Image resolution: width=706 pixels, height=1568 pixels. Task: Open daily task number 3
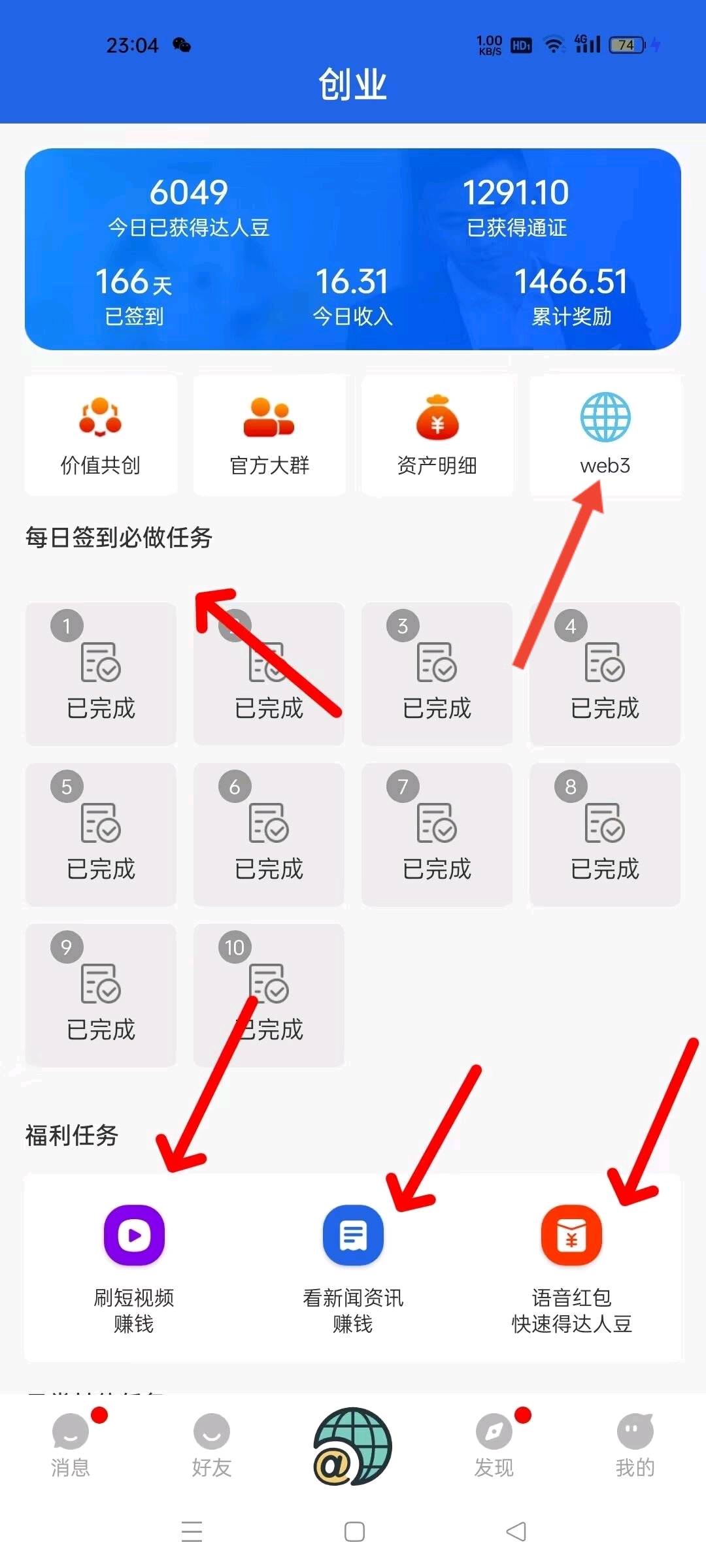pos(437,674)
